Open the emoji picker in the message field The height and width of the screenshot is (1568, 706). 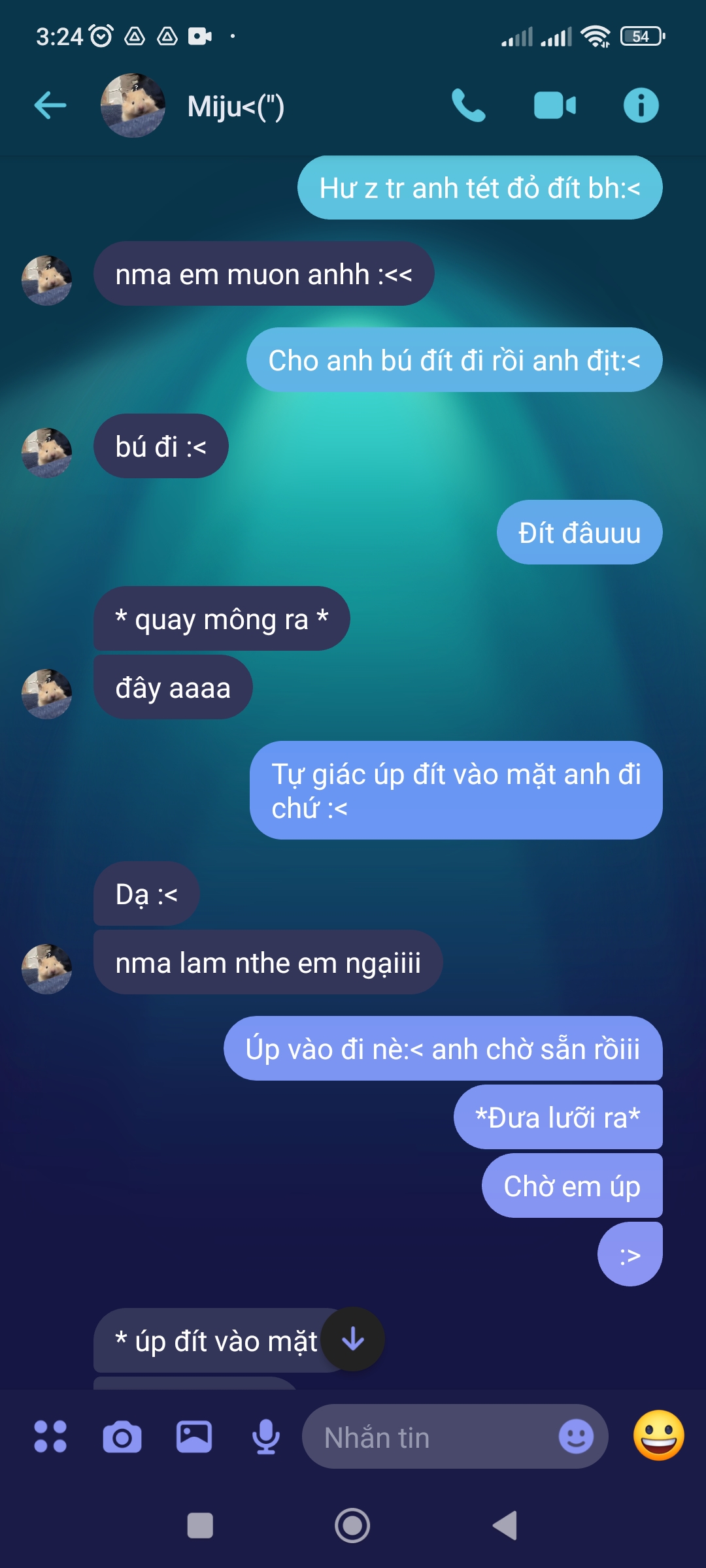pos(576,1437)
